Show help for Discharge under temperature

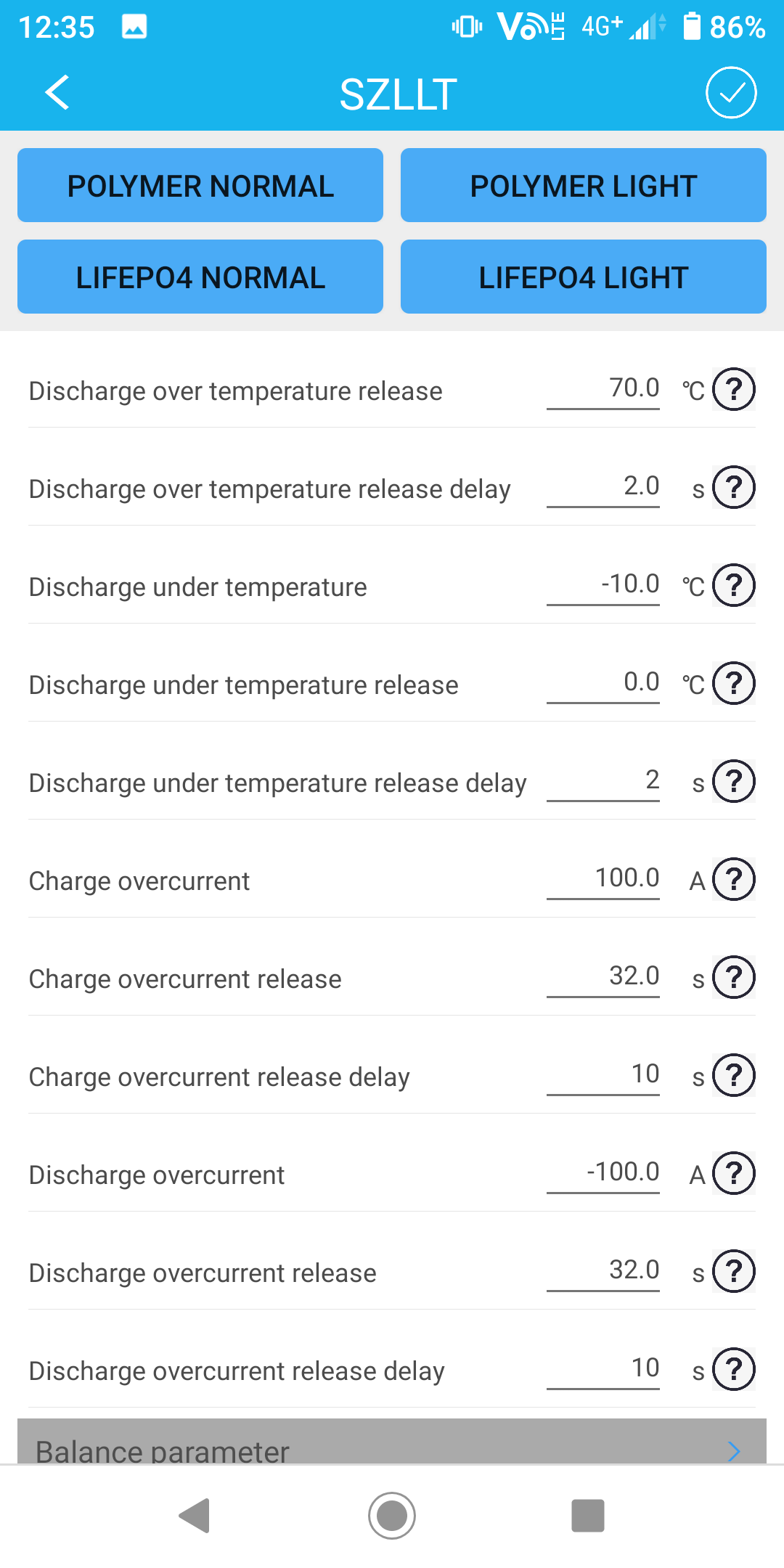(734, 585)
